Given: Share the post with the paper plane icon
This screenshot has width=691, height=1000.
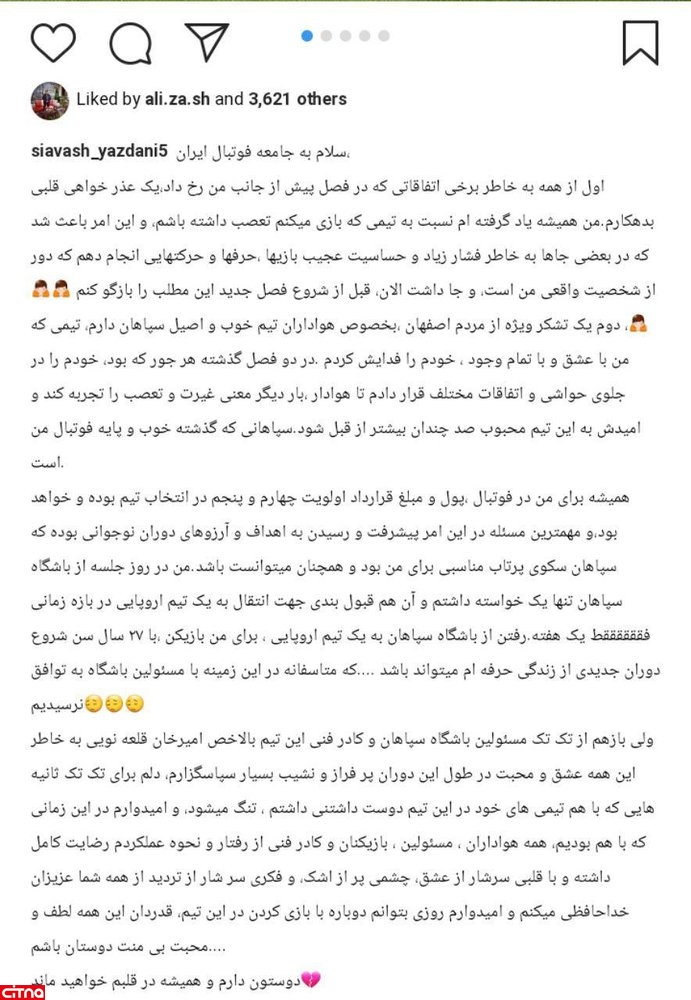Looking at the screenshot, I should point(206,41).
